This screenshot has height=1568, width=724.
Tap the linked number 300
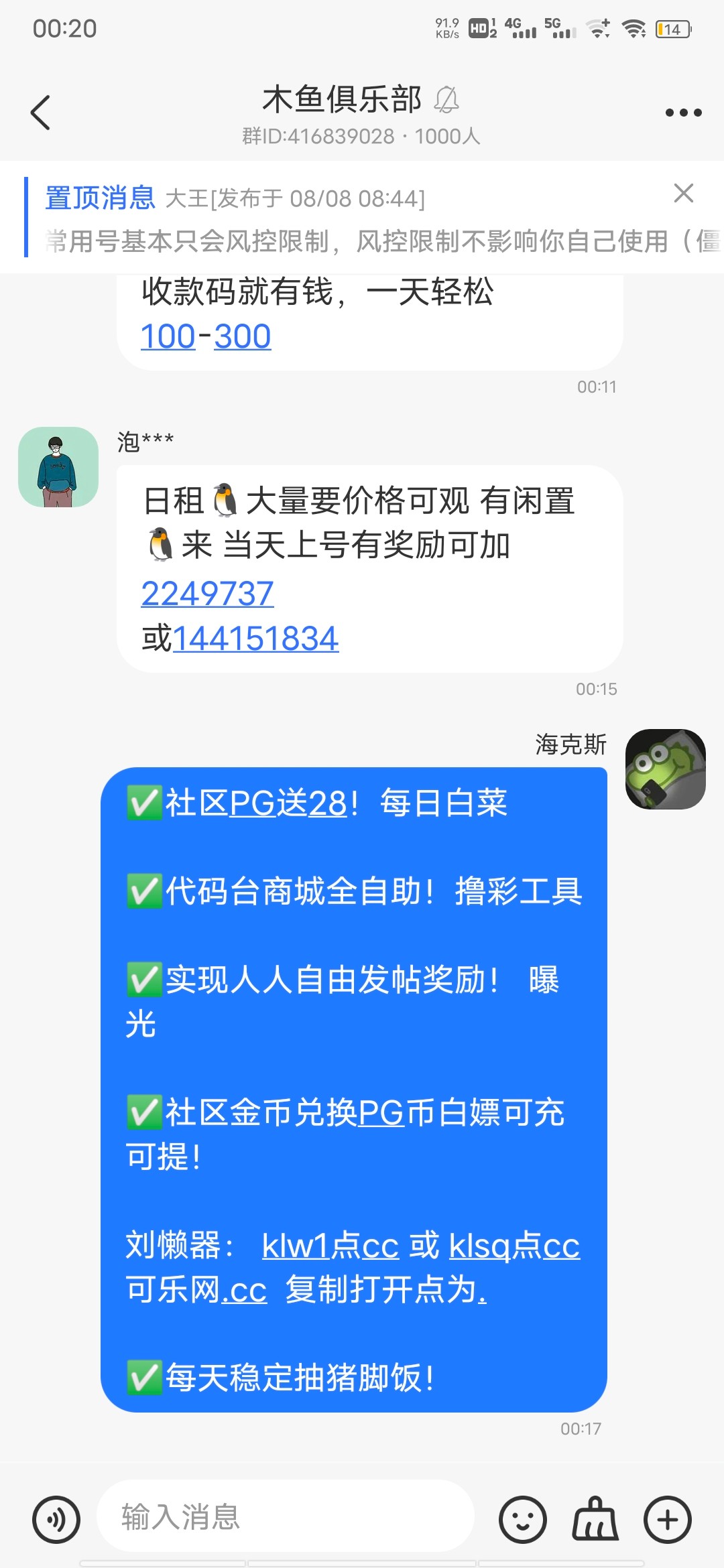pos(242,336)
